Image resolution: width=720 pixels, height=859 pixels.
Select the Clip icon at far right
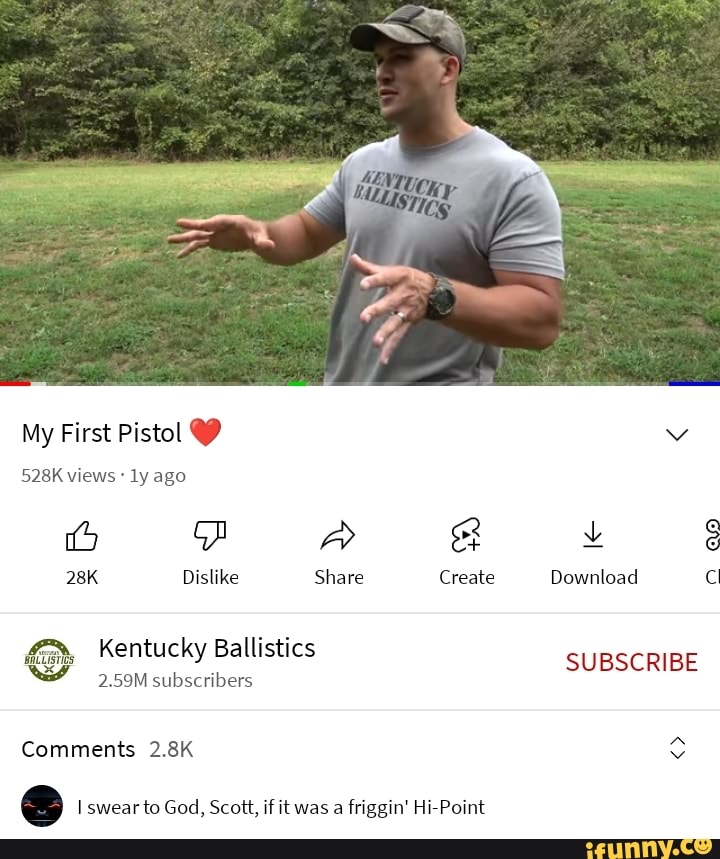pos(712,536)
